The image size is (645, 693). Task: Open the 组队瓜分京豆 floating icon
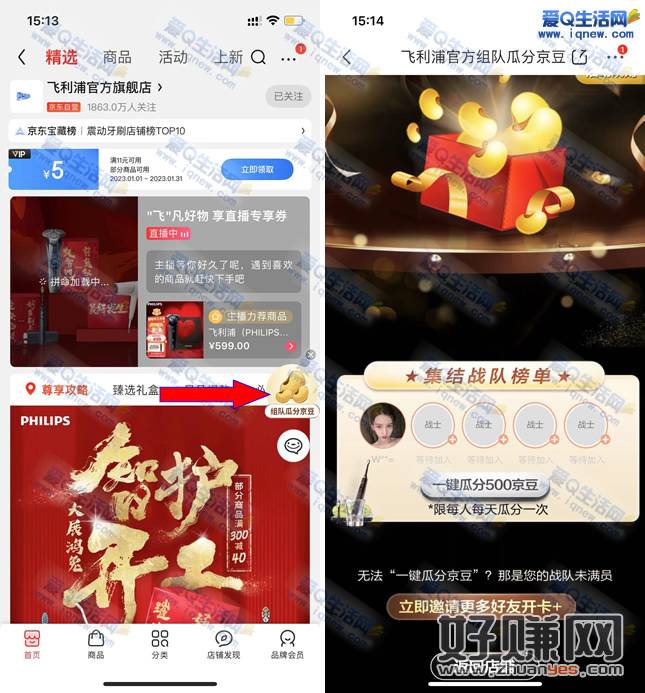pos(292,385)
